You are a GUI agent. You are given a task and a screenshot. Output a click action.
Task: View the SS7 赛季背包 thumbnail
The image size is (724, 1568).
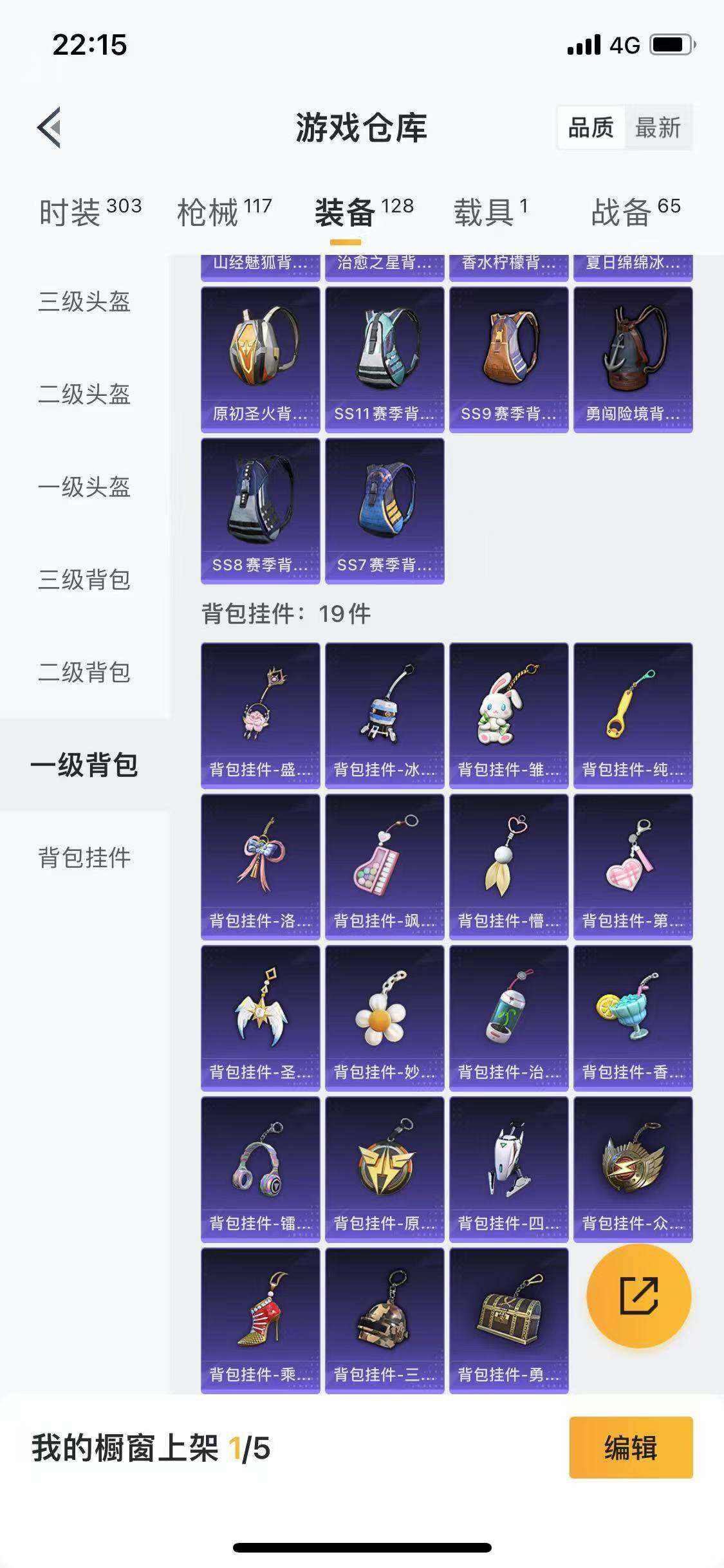(384, 509)
